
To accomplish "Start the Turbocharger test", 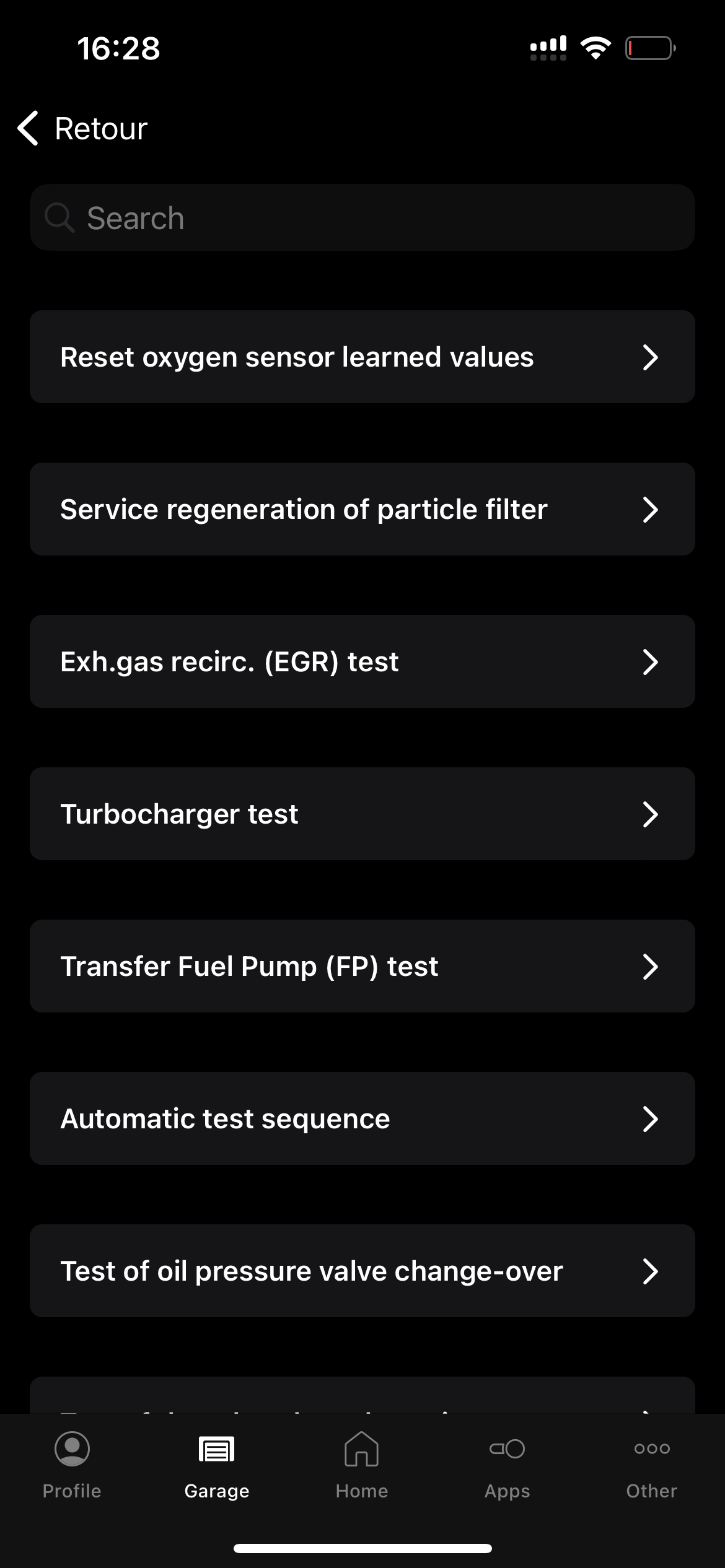I will point(362,814).
